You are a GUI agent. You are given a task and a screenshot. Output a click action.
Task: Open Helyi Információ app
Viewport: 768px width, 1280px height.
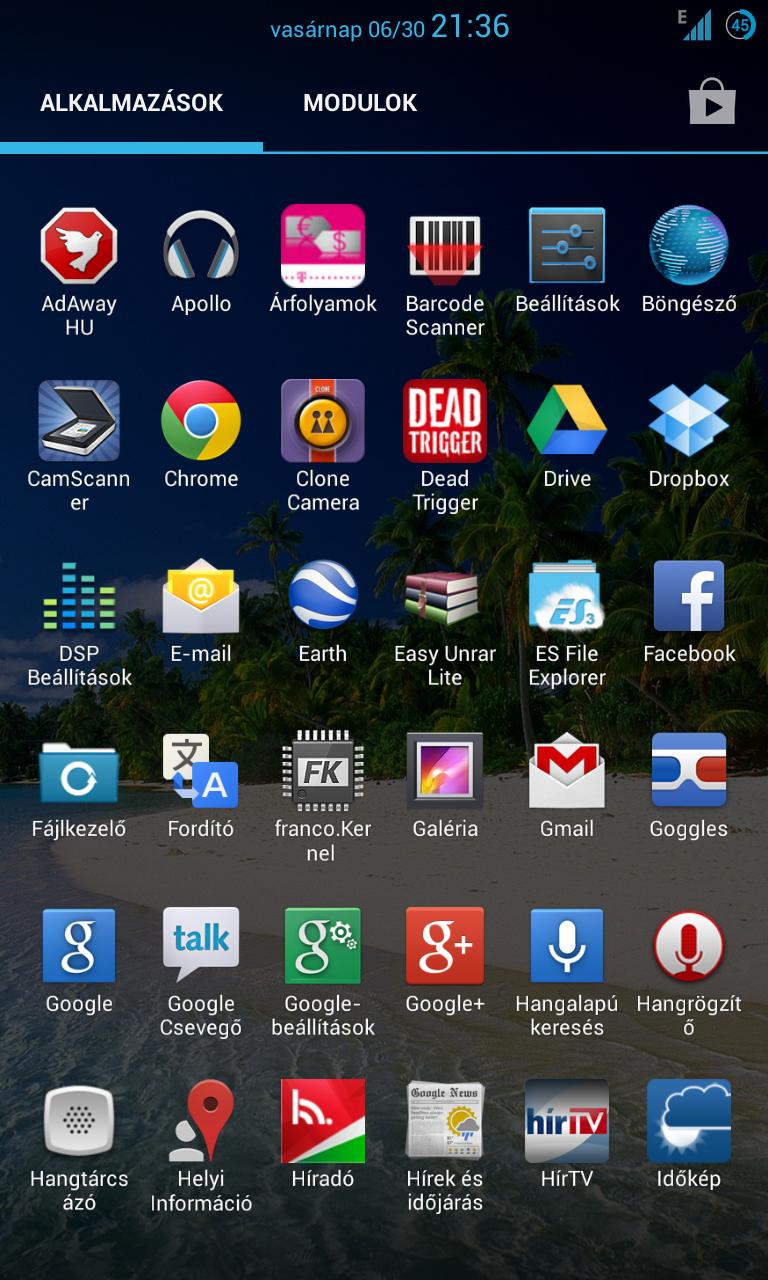[201, 1147]
